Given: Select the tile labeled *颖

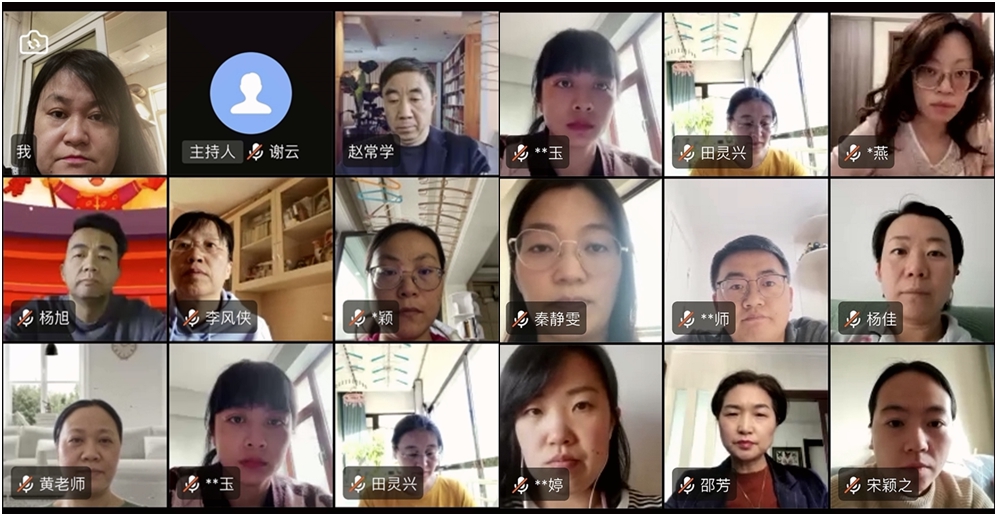Looking at the screenshot, I should point(416,260).
